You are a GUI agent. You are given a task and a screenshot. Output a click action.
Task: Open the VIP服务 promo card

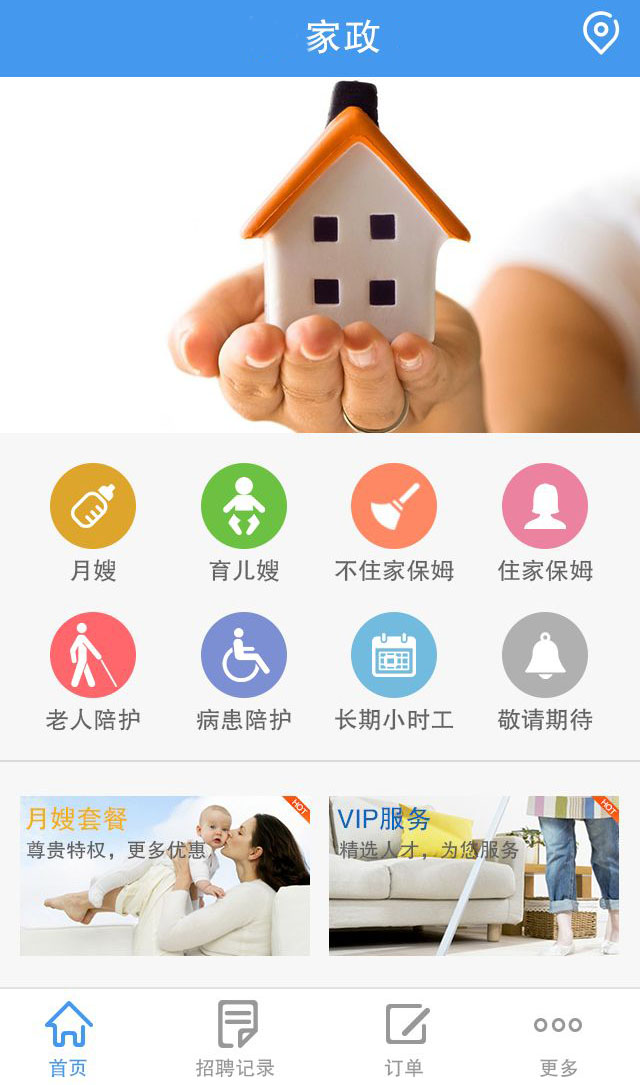474,875
